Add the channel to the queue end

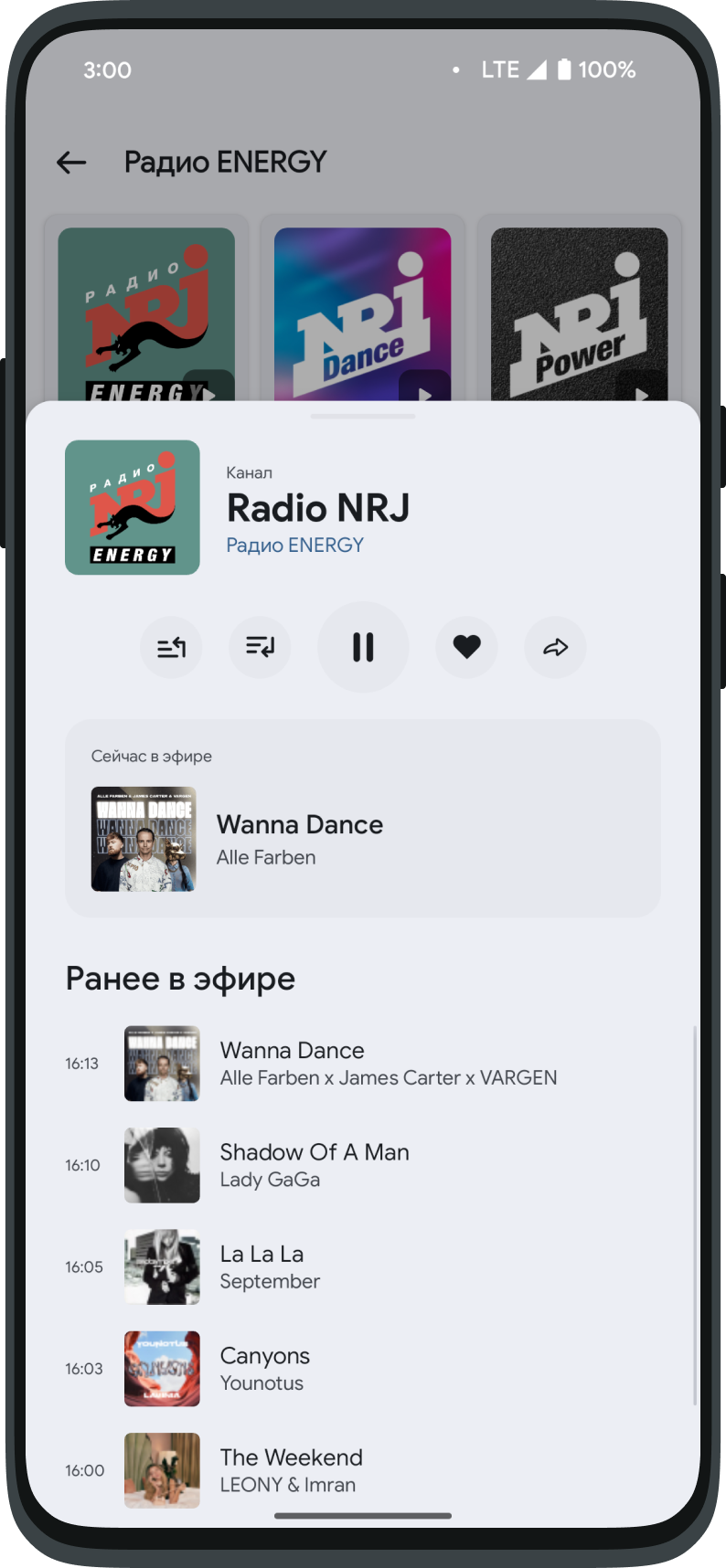(x=260, y=647)
